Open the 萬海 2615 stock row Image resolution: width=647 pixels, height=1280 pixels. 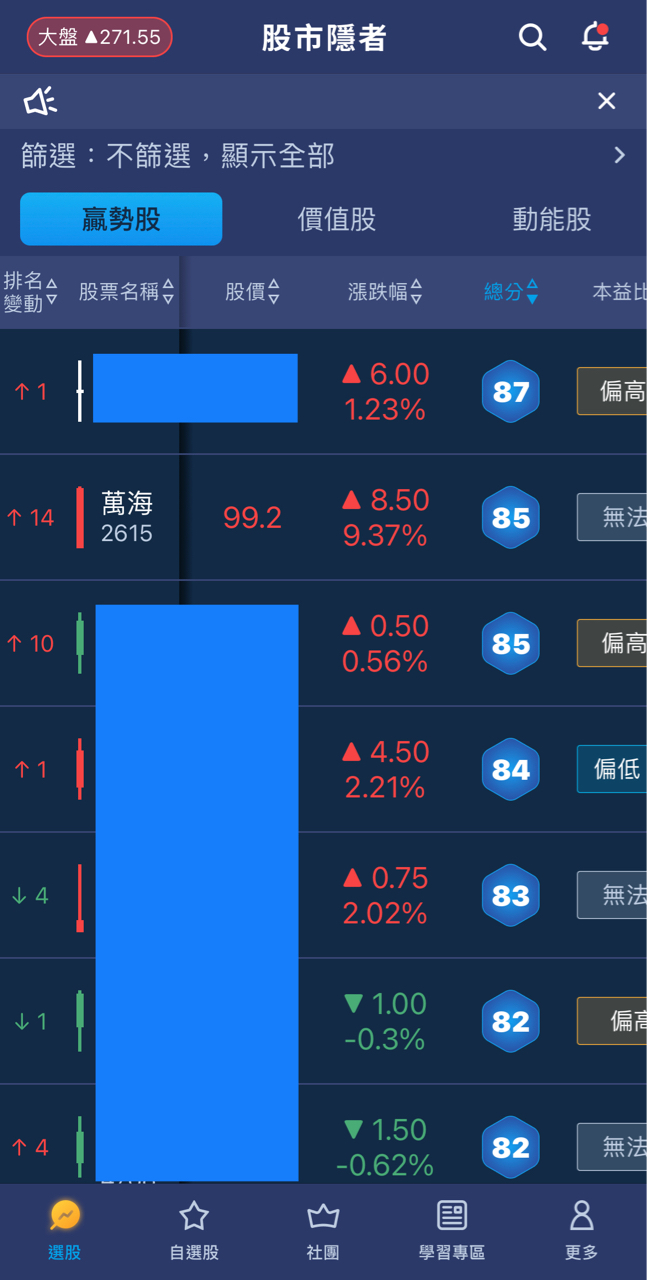(x=127, y=517)
